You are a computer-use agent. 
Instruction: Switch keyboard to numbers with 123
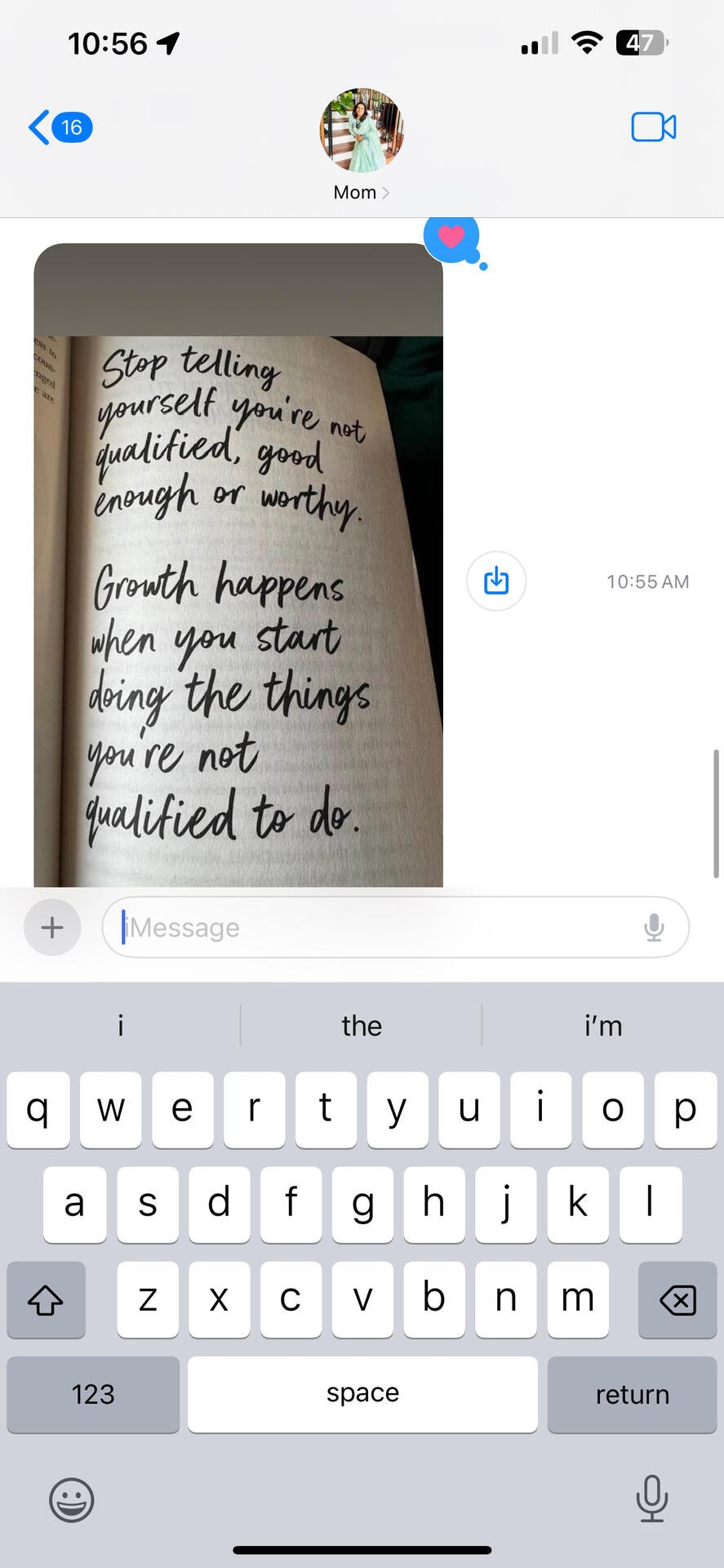point(93,1394)
